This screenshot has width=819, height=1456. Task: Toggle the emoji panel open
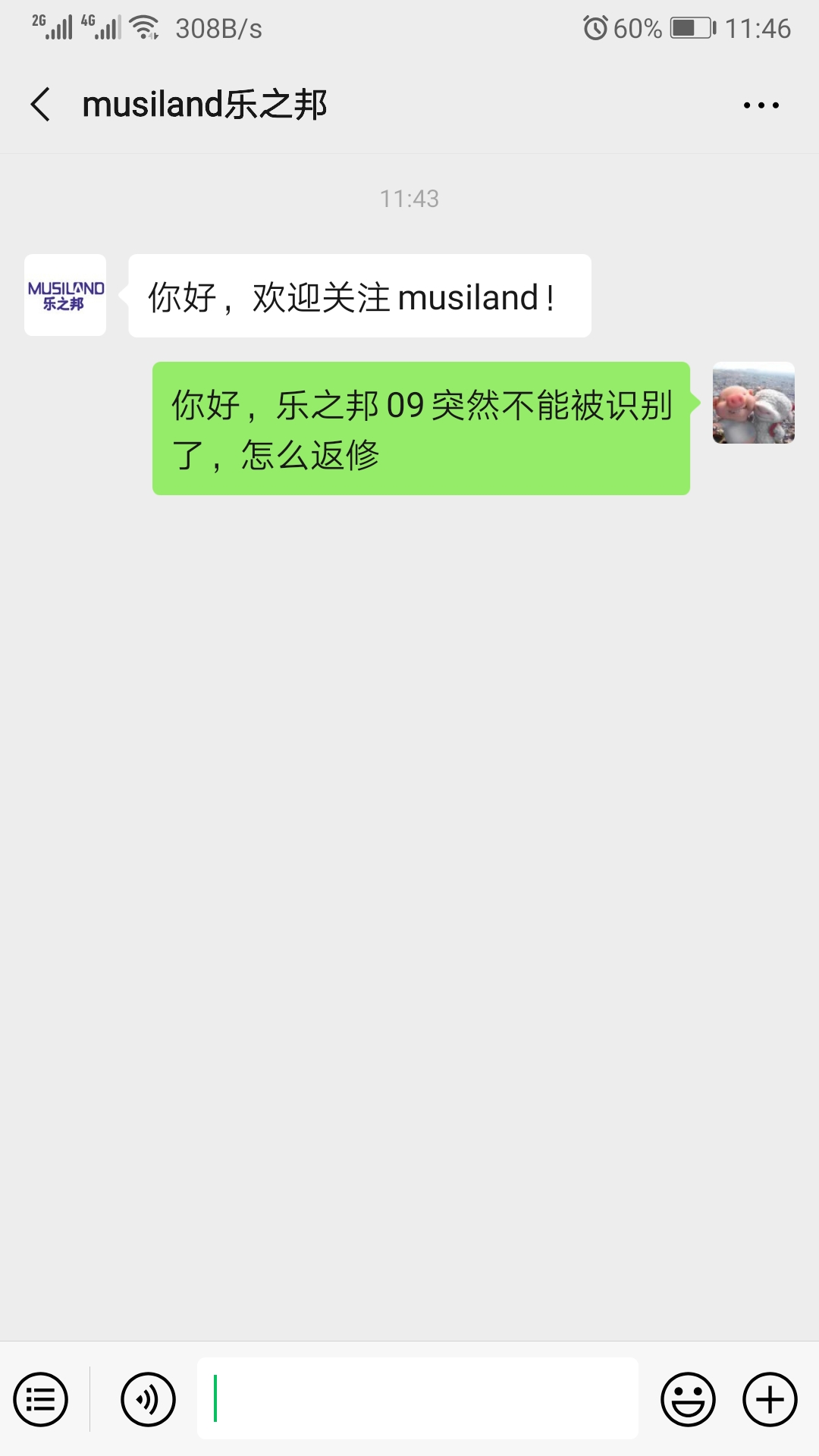click(x=688, y=1398)
